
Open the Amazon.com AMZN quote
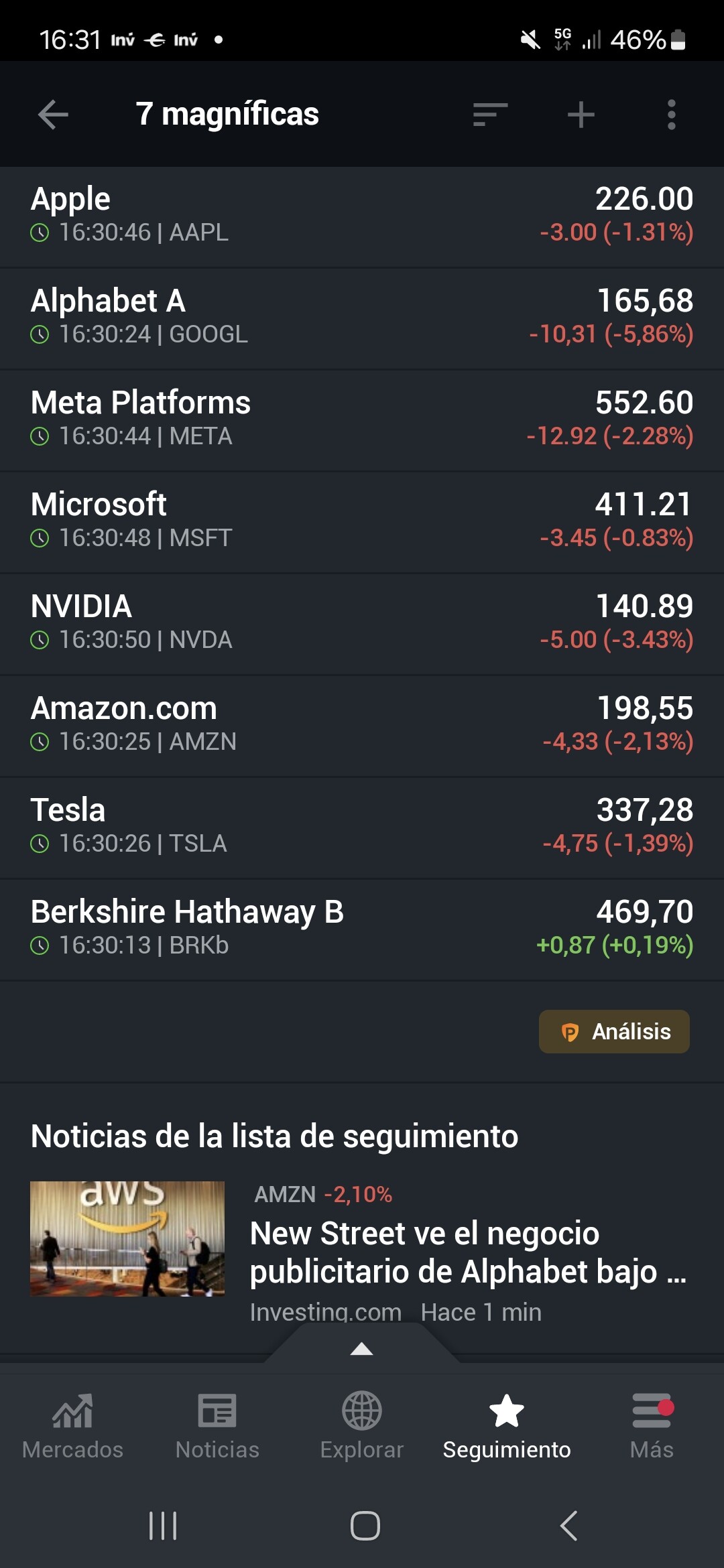[362, 726]
